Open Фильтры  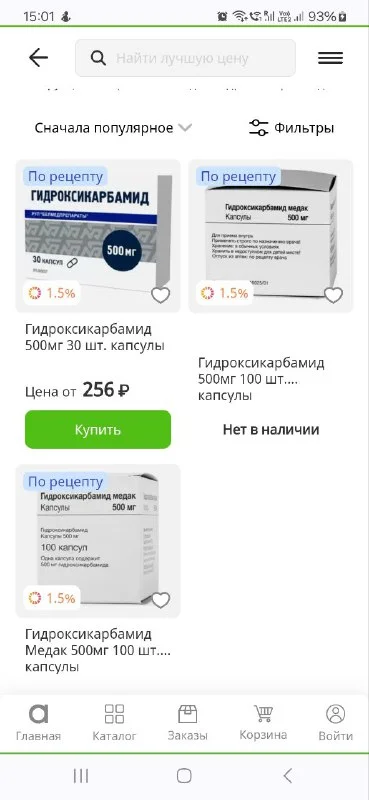[x=291, y=128]
